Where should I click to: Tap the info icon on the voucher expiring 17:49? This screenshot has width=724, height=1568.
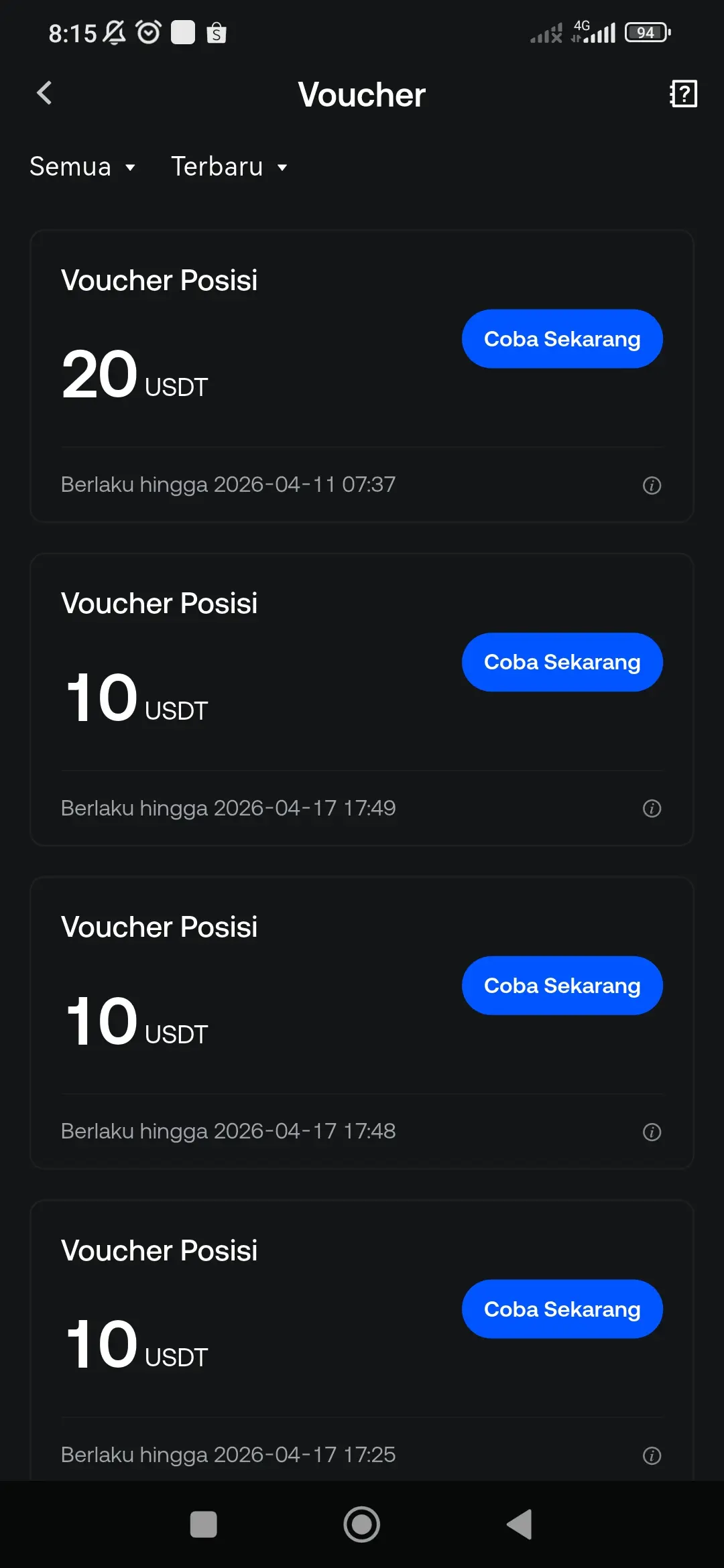(x=652, y=808)
